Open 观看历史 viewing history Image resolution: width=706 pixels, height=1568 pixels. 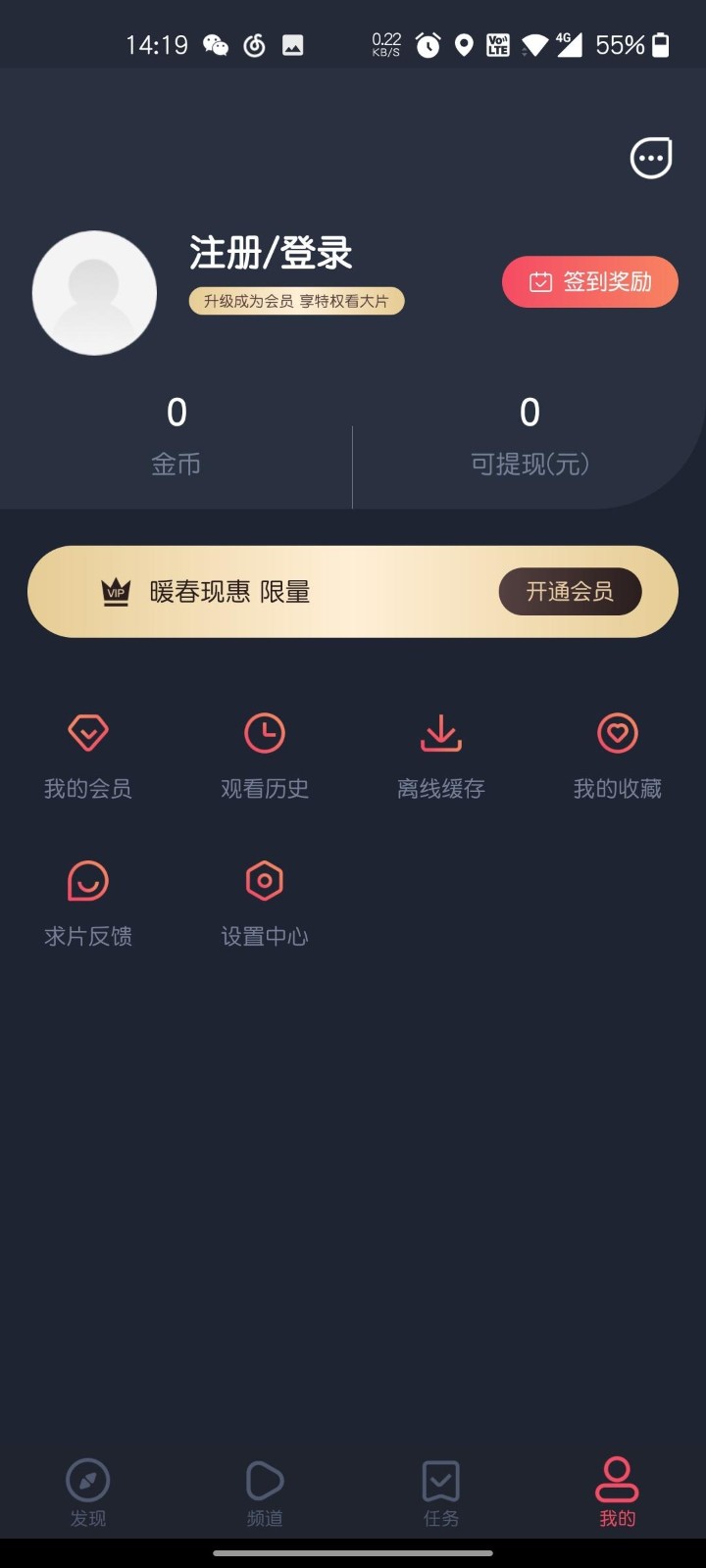tap(264, 755)
